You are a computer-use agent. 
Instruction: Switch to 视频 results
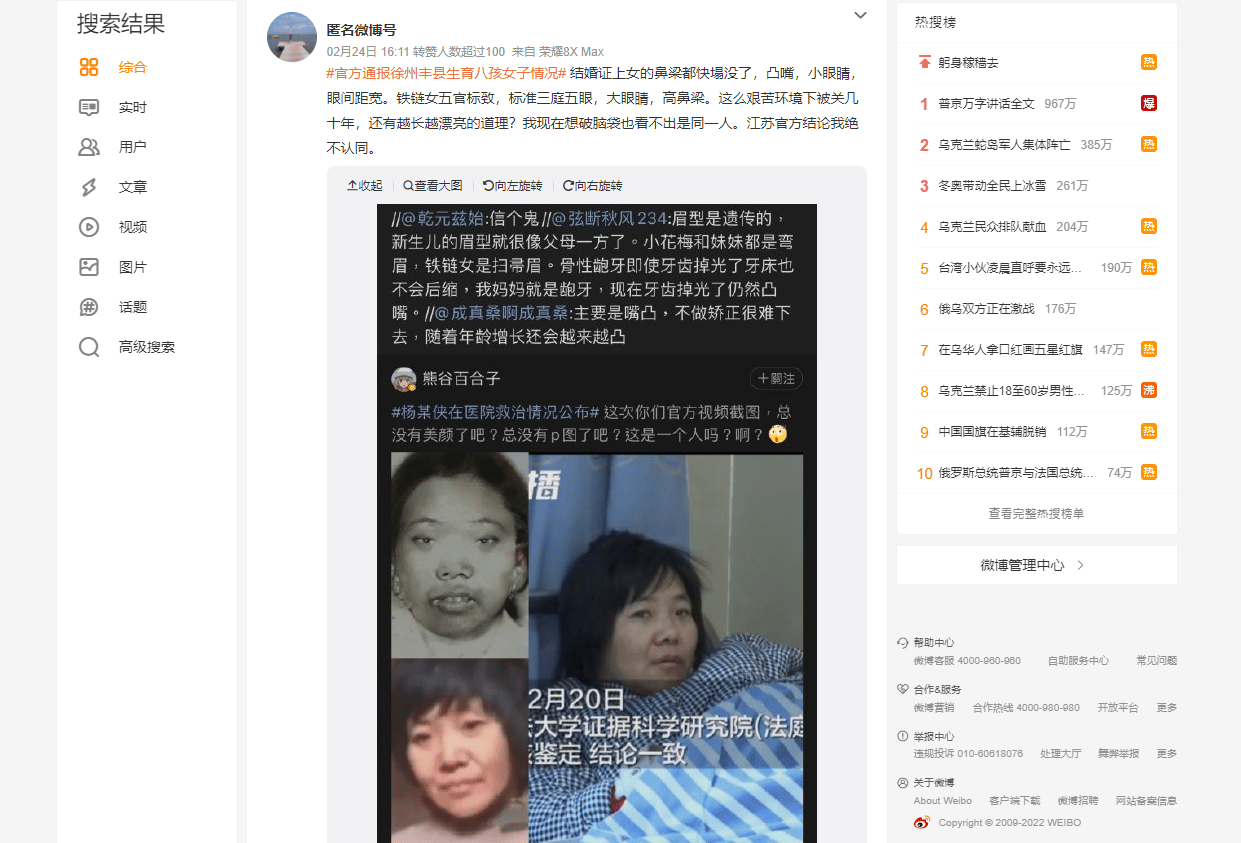click(131, 227)
